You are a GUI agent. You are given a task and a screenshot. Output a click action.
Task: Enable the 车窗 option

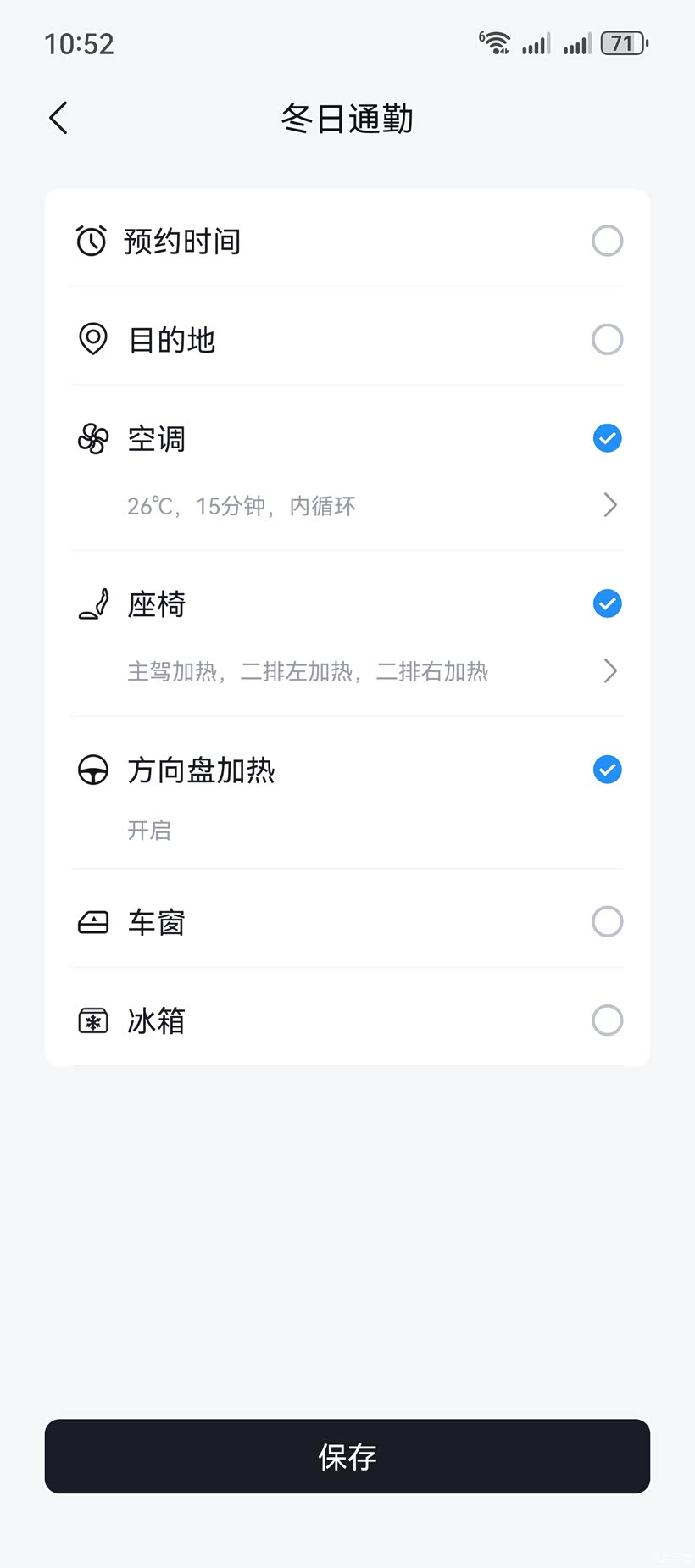[607, 921]
